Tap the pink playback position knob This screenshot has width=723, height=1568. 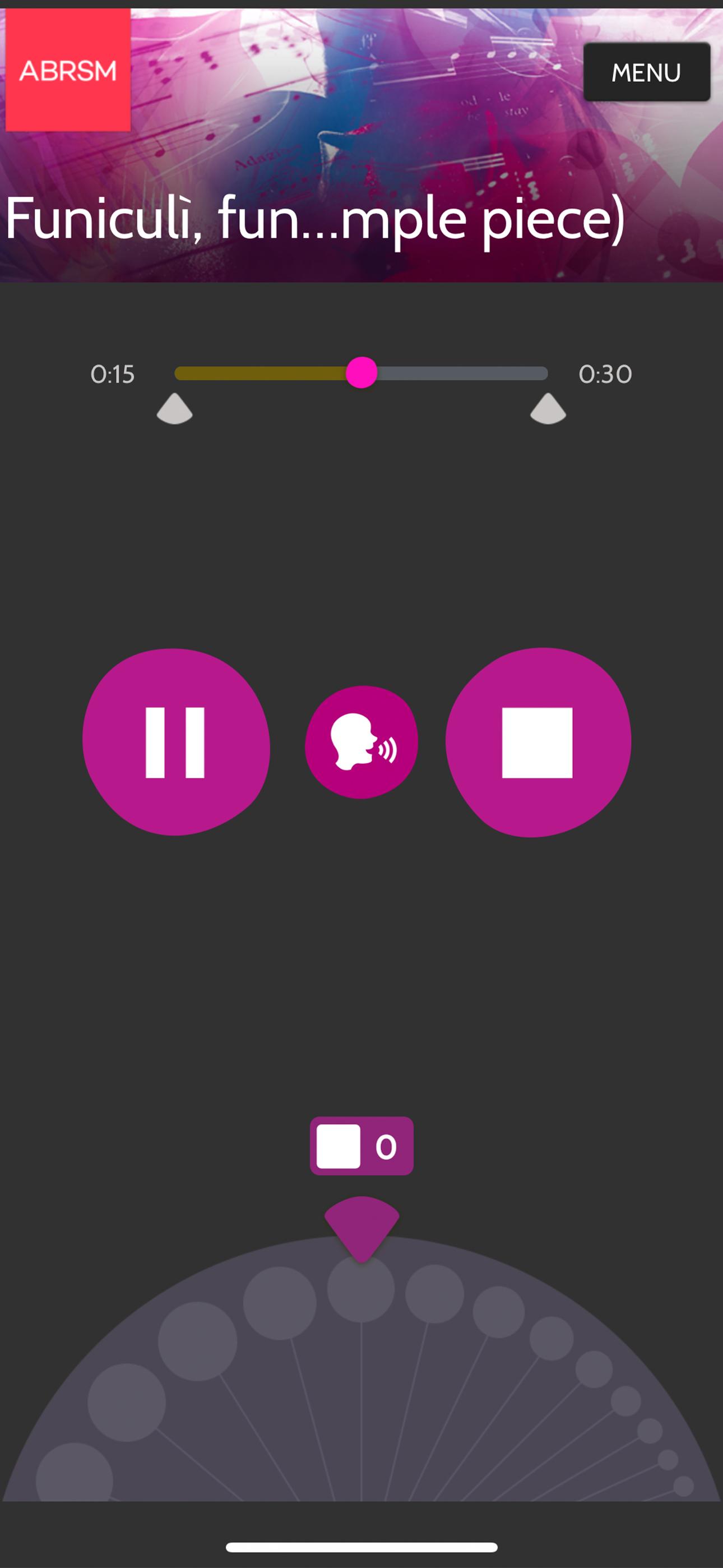point(361,372)
